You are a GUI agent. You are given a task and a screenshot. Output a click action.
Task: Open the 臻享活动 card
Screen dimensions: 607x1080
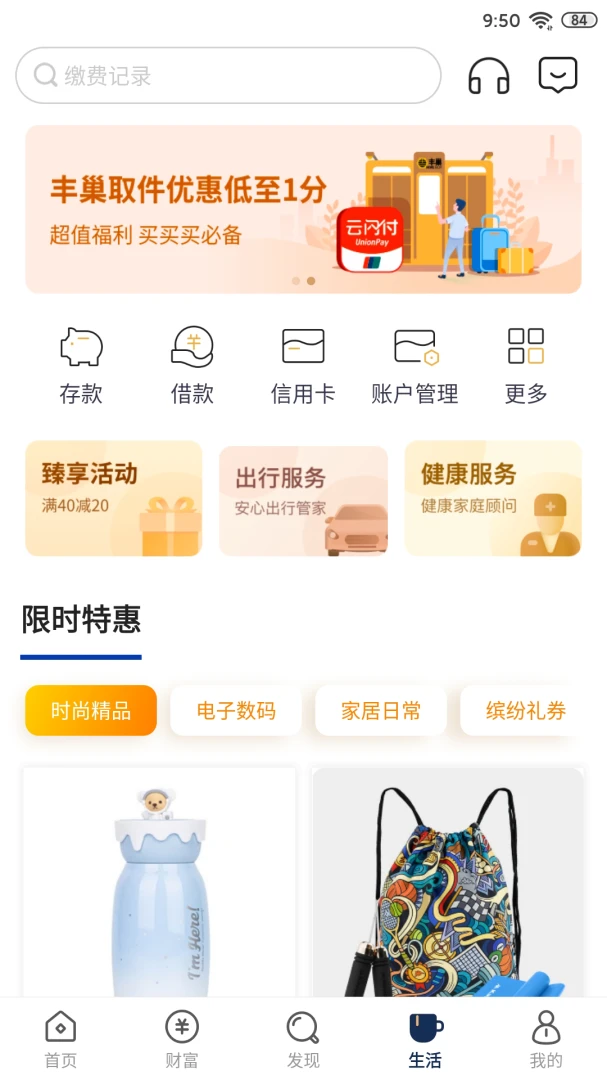tap(114, 498)
